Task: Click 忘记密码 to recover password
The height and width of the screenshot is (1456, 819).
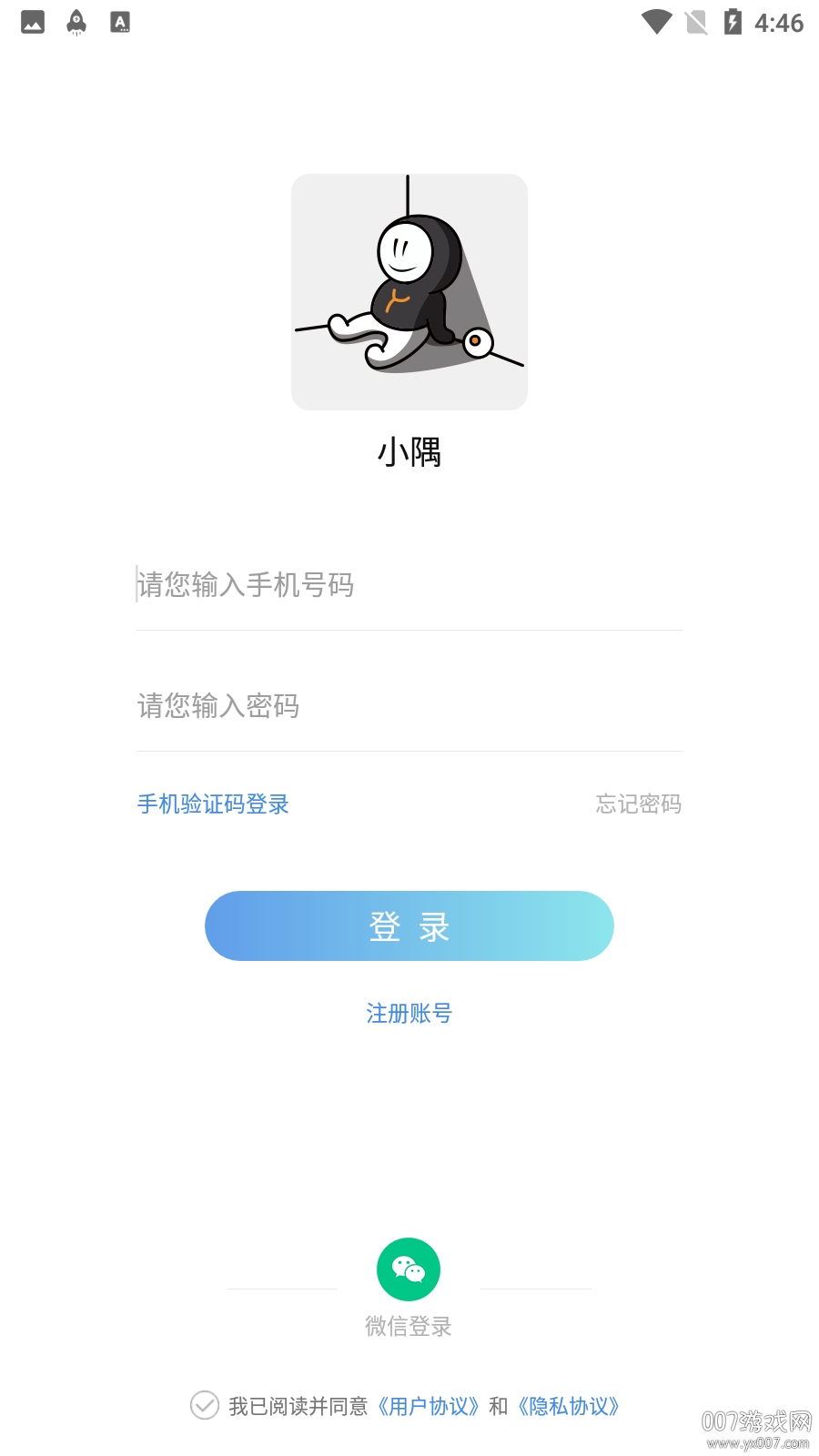Action: [x=638, y=804]
